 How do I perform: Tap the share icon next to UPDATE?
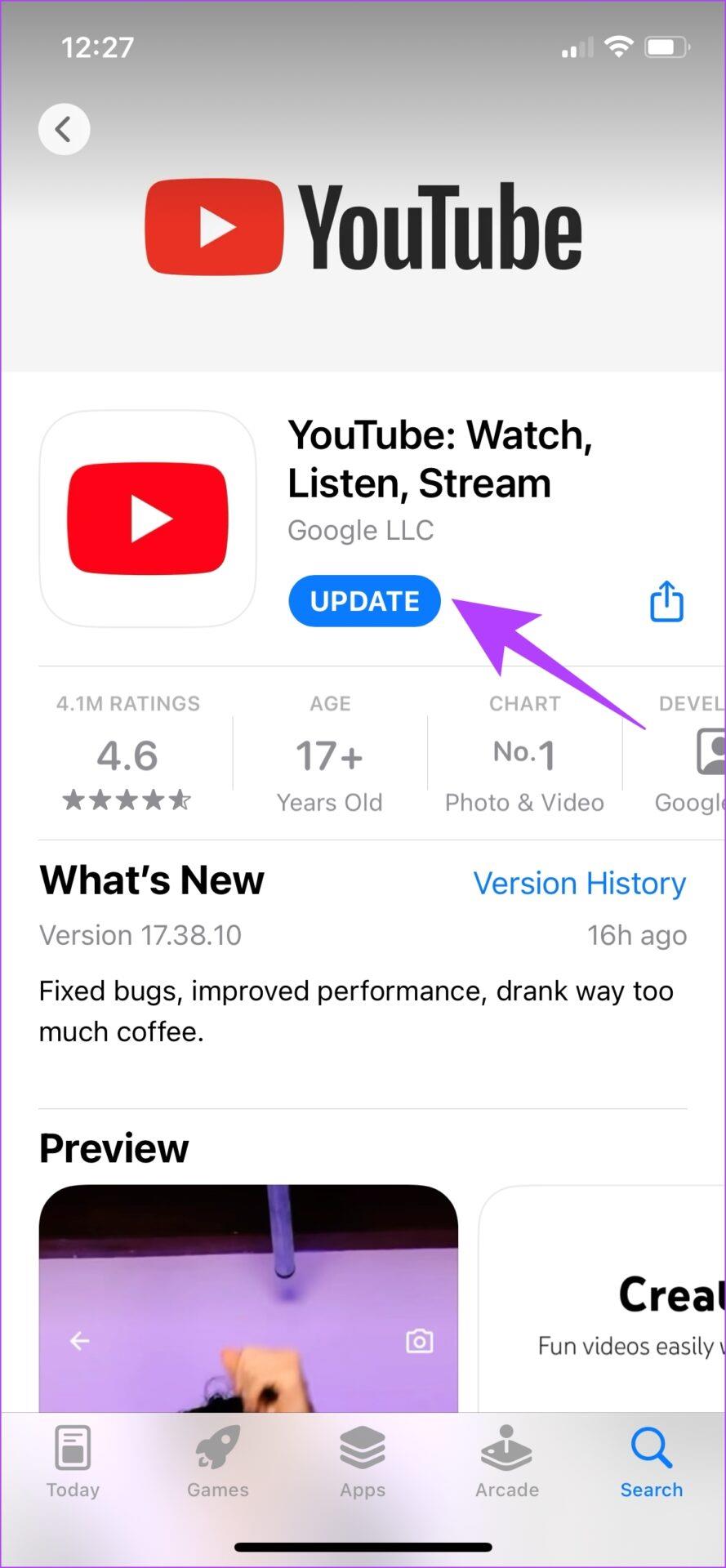pyautogui.click(x=666, y=601)
